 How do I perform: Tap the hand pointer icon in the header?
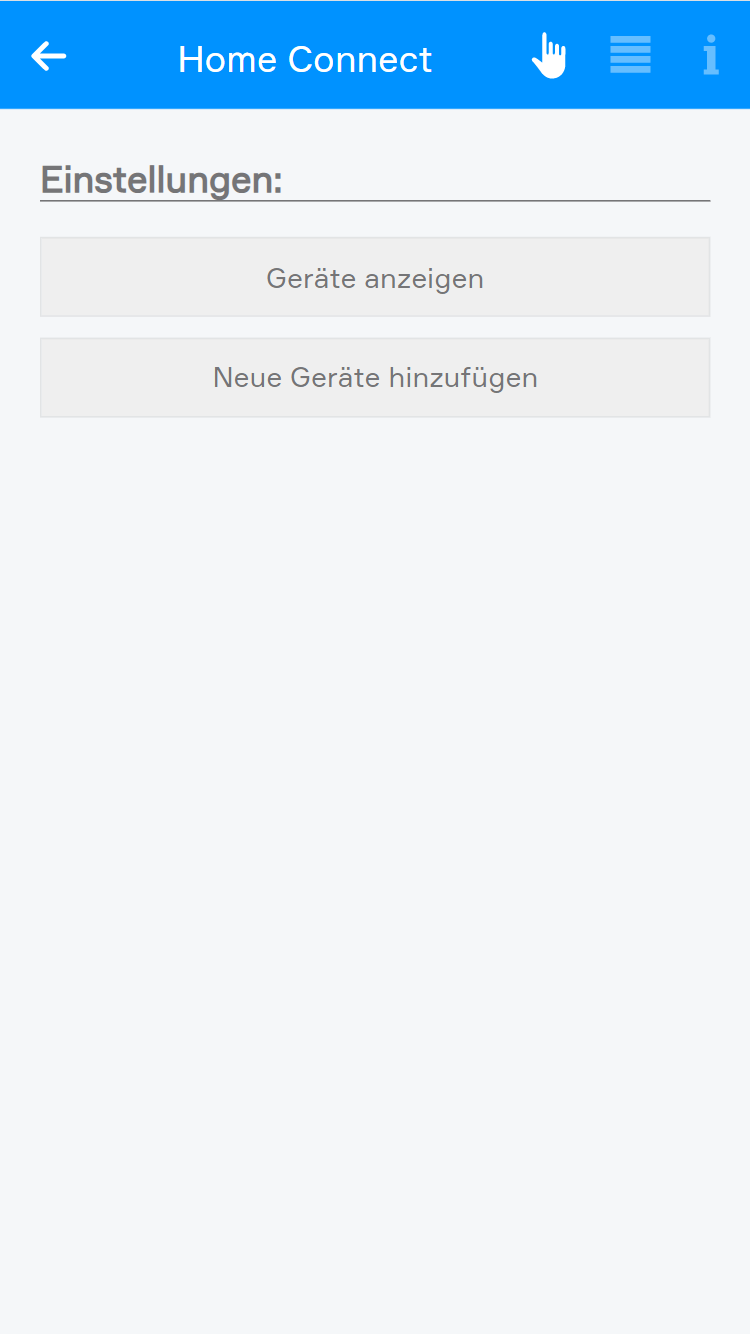click(549, 56)
